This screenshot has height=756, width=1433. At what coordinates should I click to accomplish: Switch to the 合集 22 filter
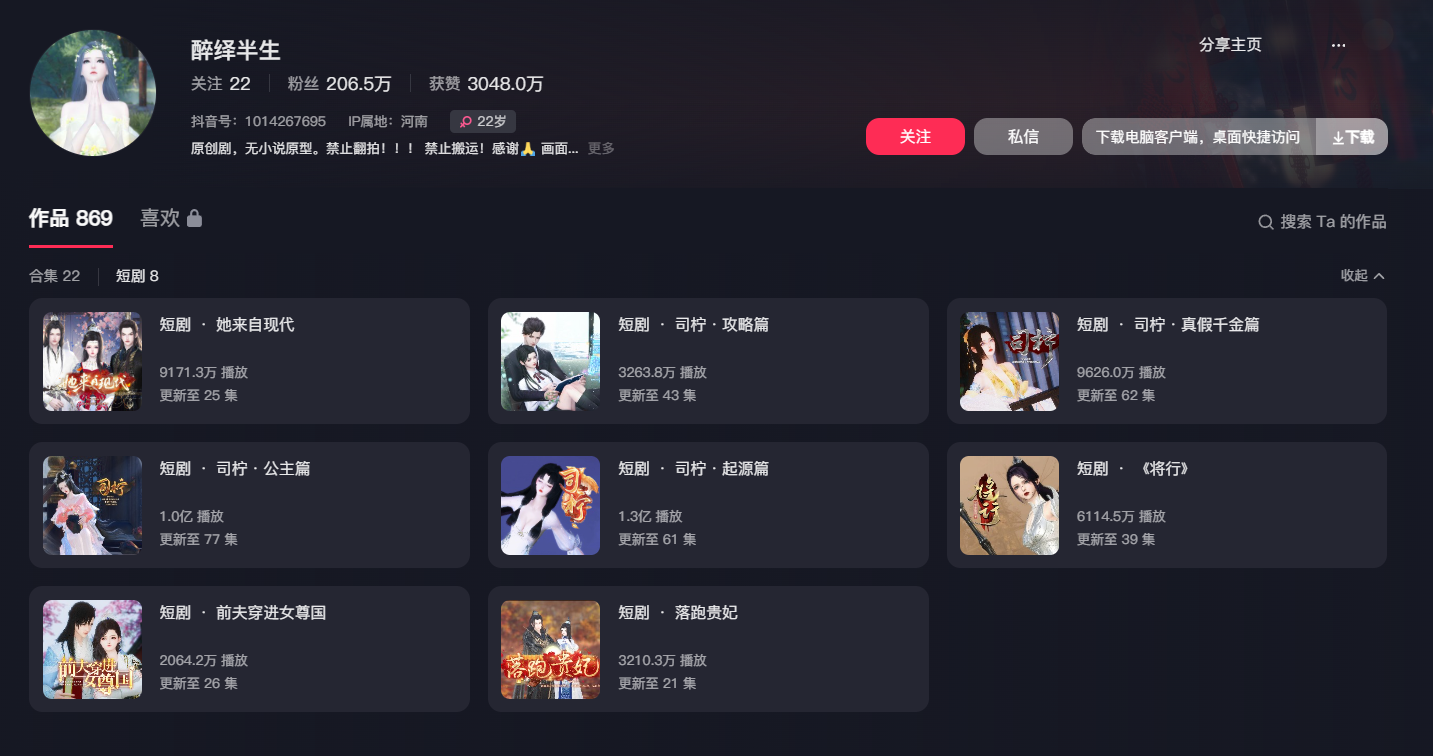[54, 276]
